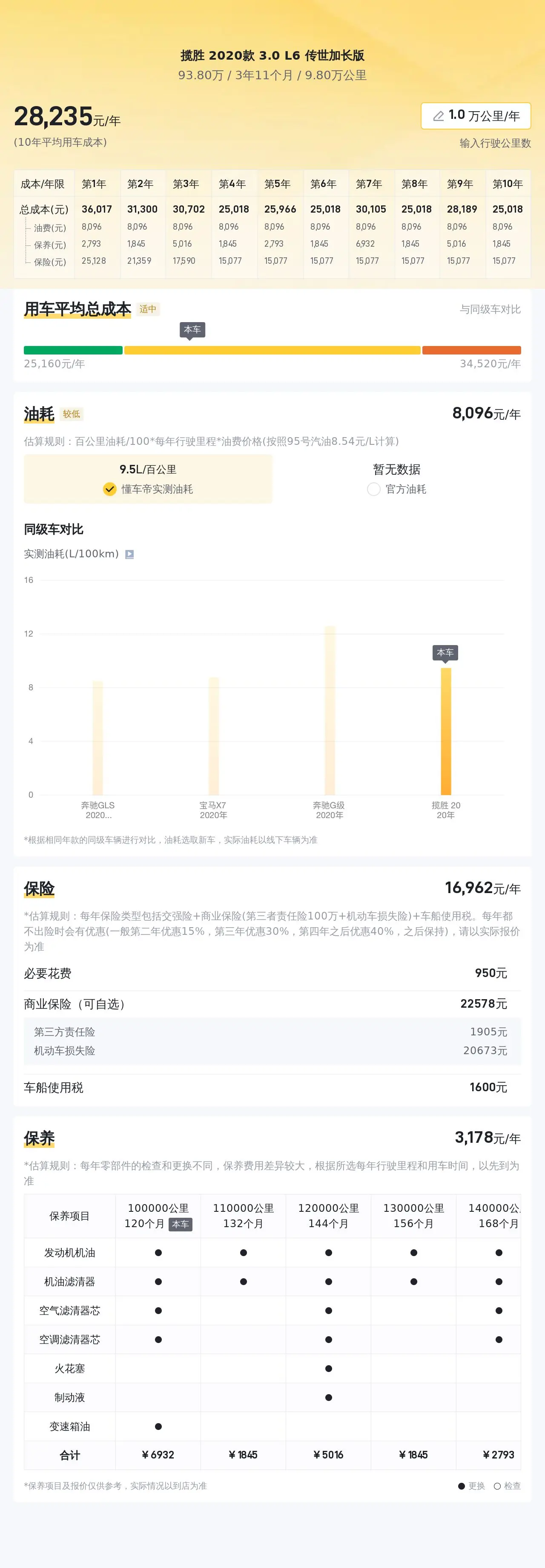Tap the icon beside 实测油耗(L/100km)

coord(129,554)
